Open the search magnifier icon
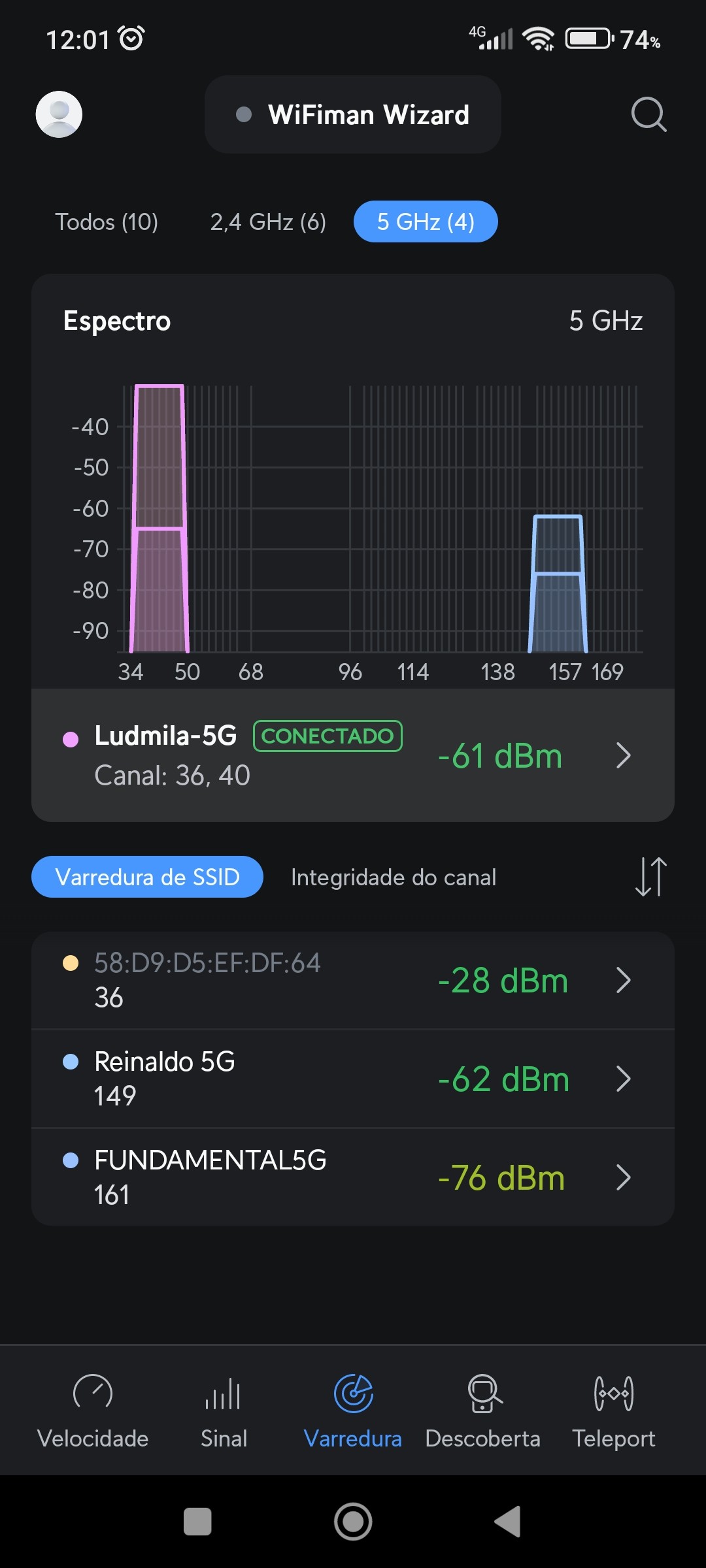This screenshot has width=706, height=1568. point(648,114)
